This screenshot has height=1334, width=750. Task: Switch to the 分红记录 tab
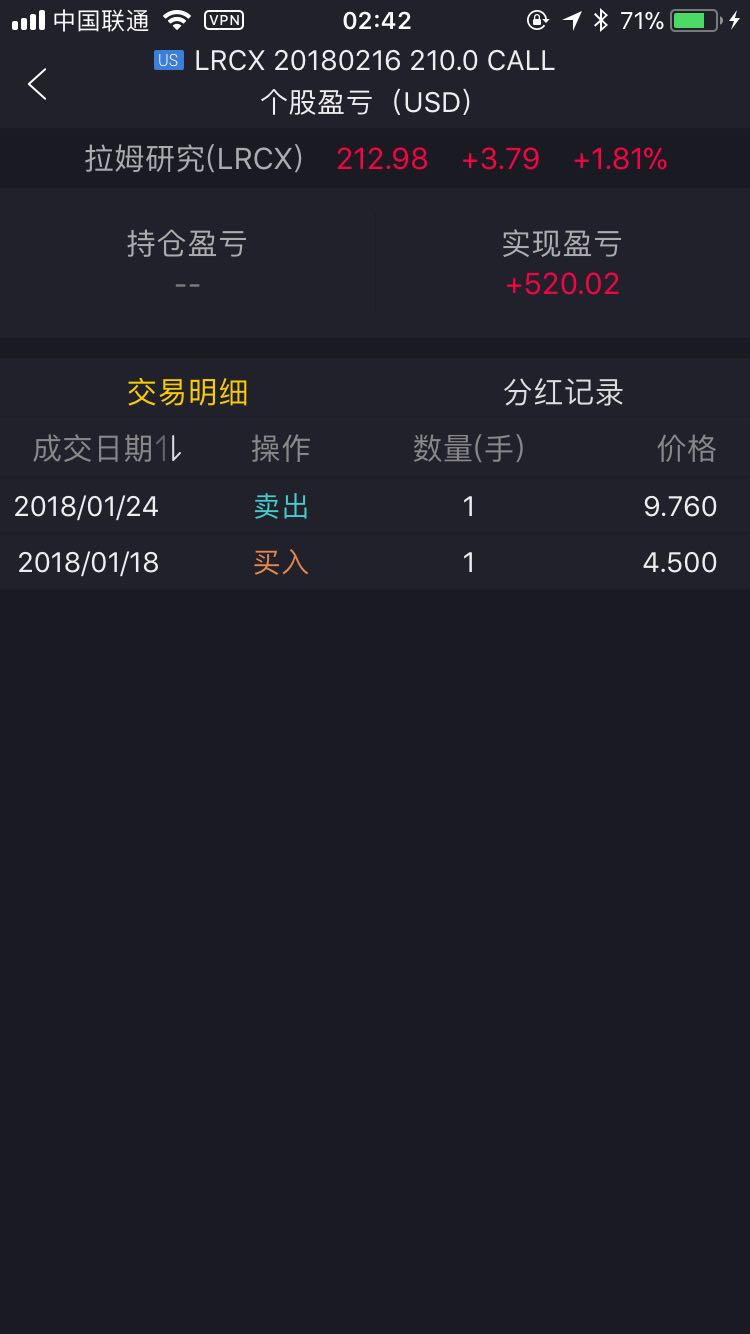563,392
